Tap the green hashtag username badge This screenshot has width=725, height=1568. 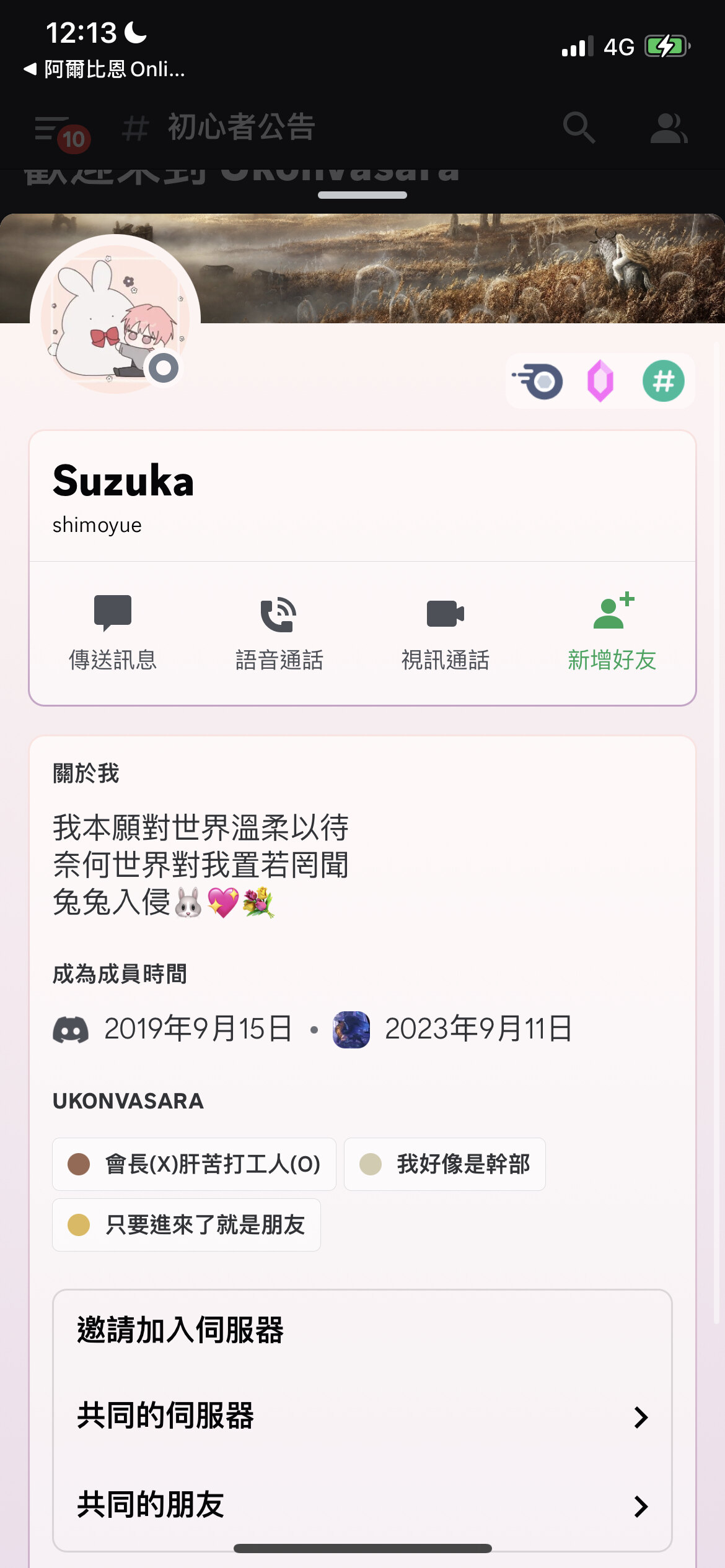(x=663, y=381)
